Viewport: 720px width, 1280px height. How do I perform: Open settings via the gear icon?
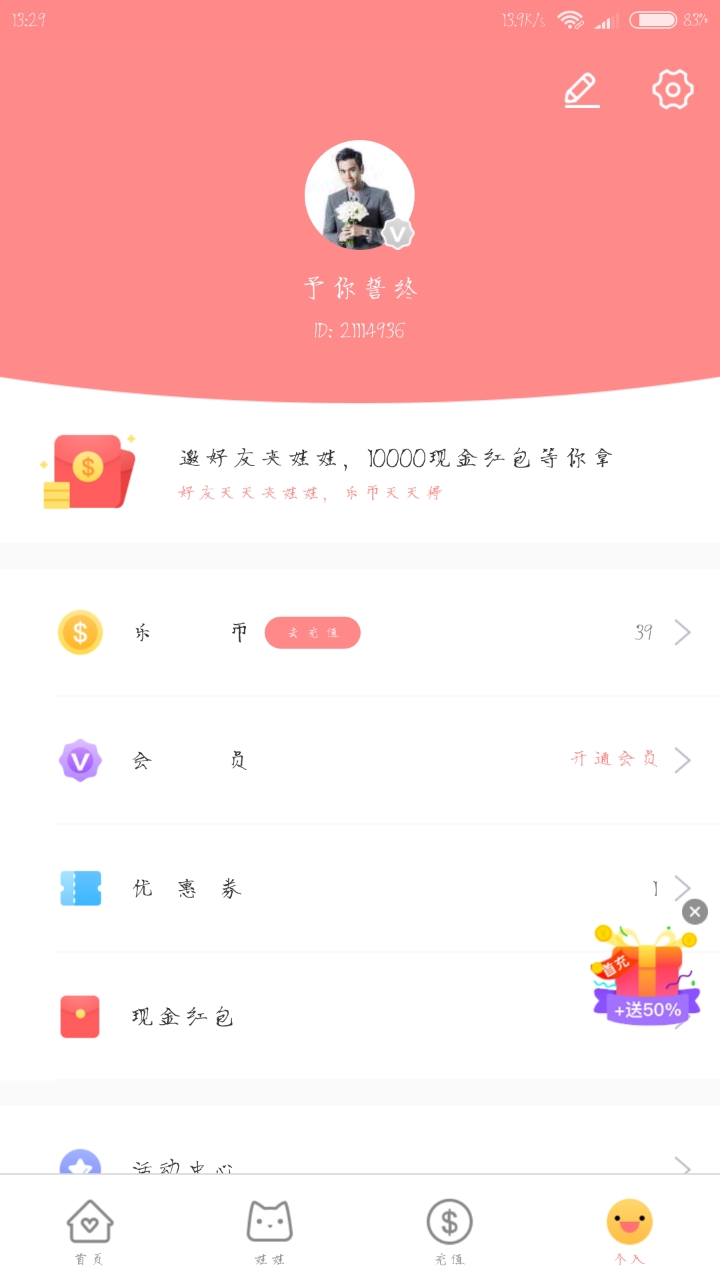point(673,90)
